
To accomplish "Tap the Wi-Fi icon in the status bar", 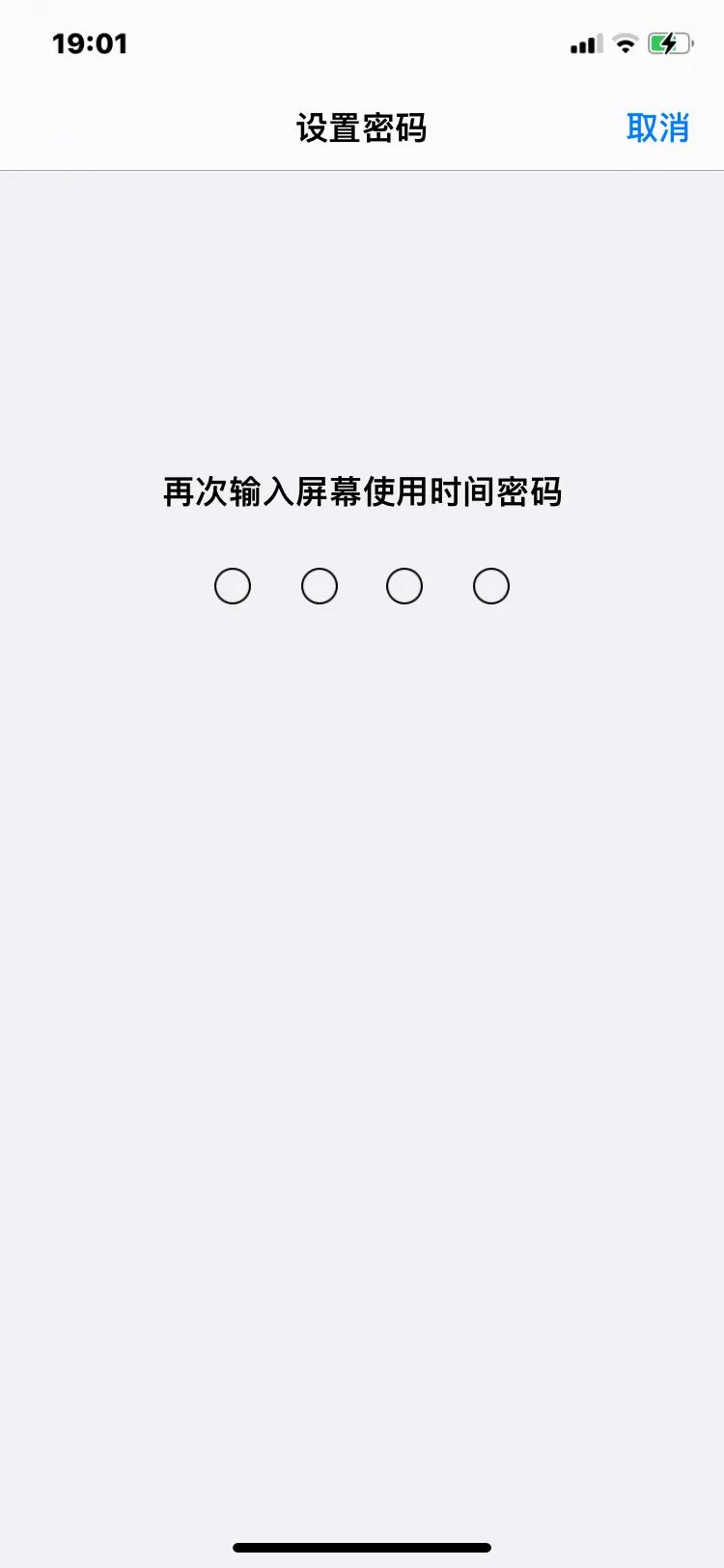I will click(626, 43).
